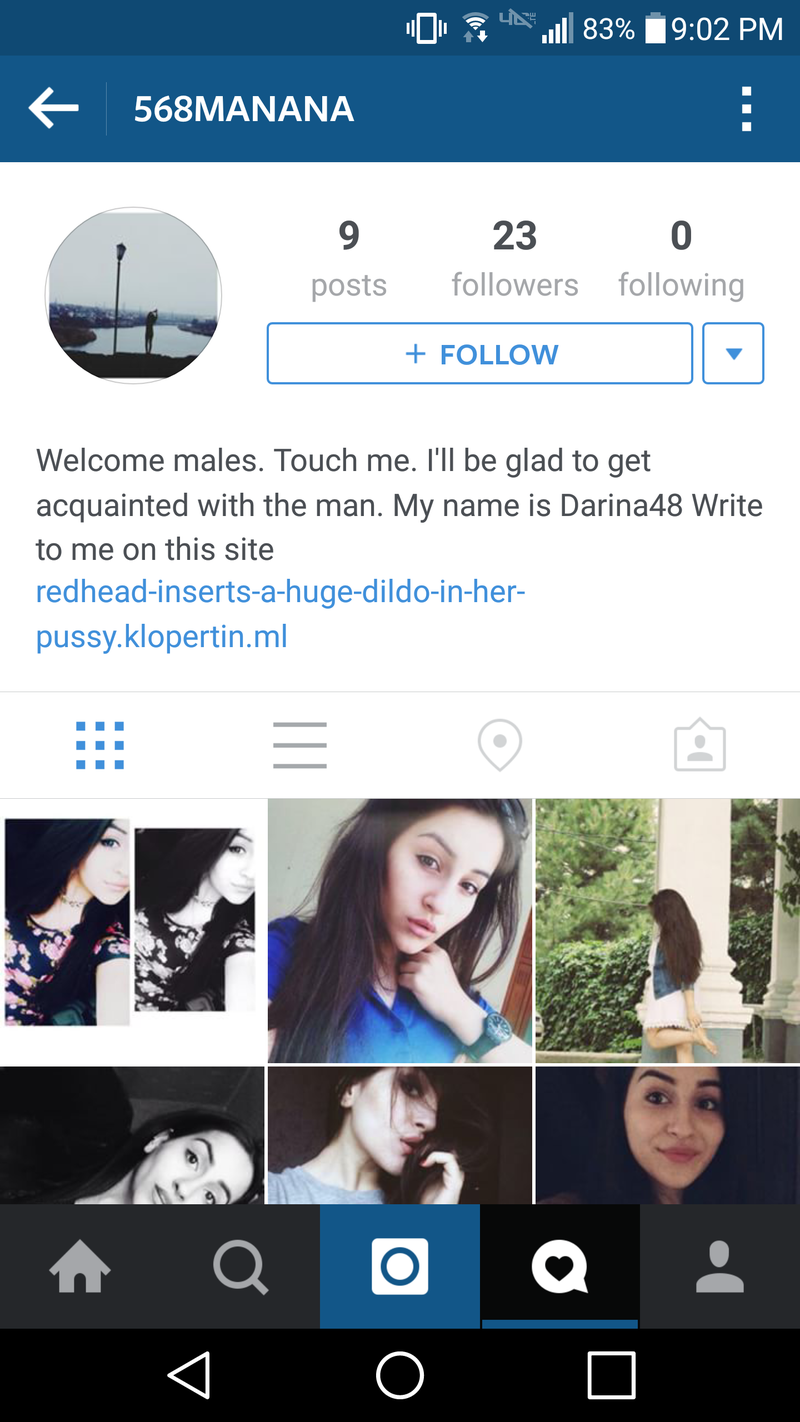
Task: Expand the suggested users dropdown arrow
Action: click(733, 354)
